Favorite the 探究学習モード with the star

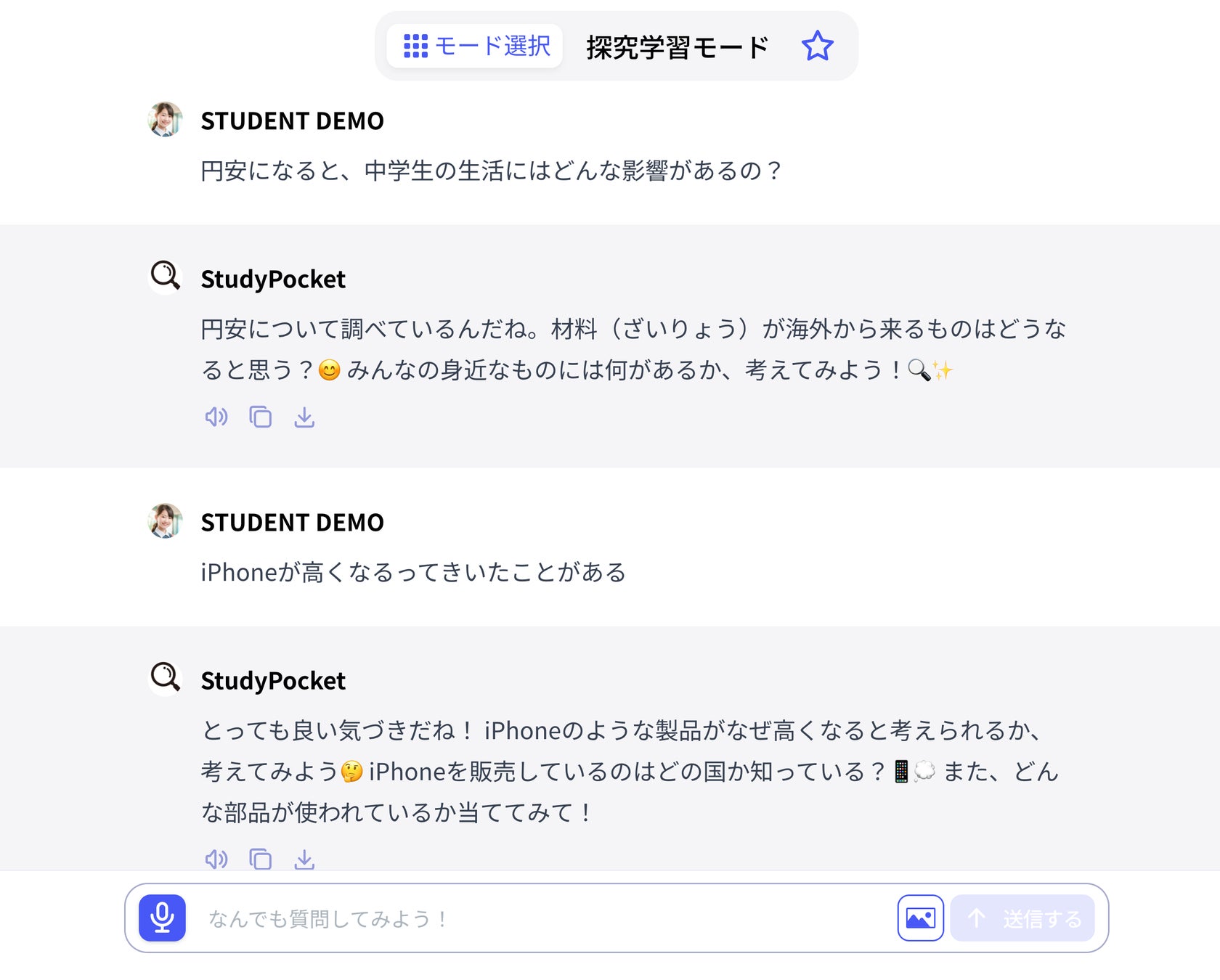click(817, 46)
